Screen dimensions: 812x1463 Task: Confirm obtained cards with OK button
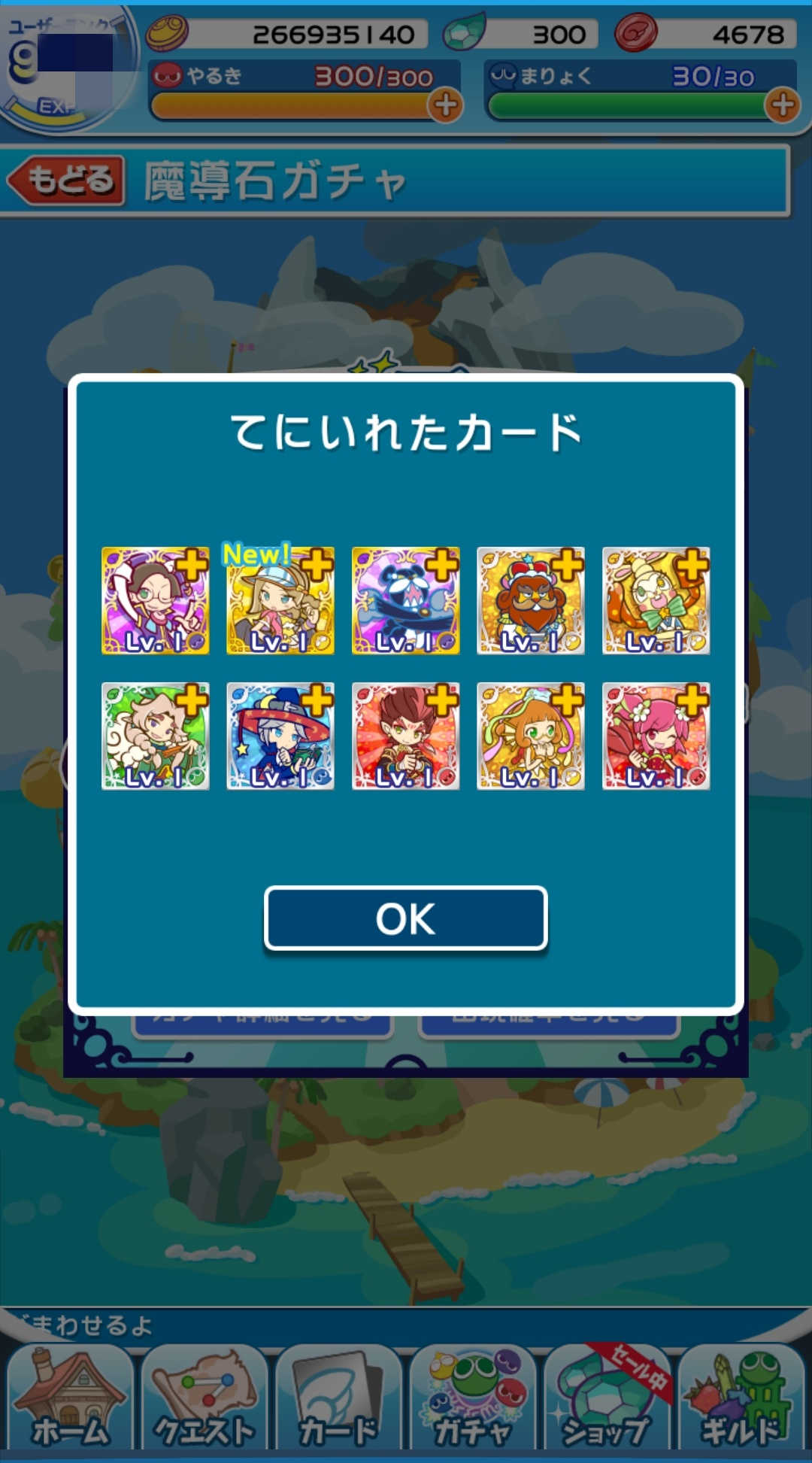405,918
